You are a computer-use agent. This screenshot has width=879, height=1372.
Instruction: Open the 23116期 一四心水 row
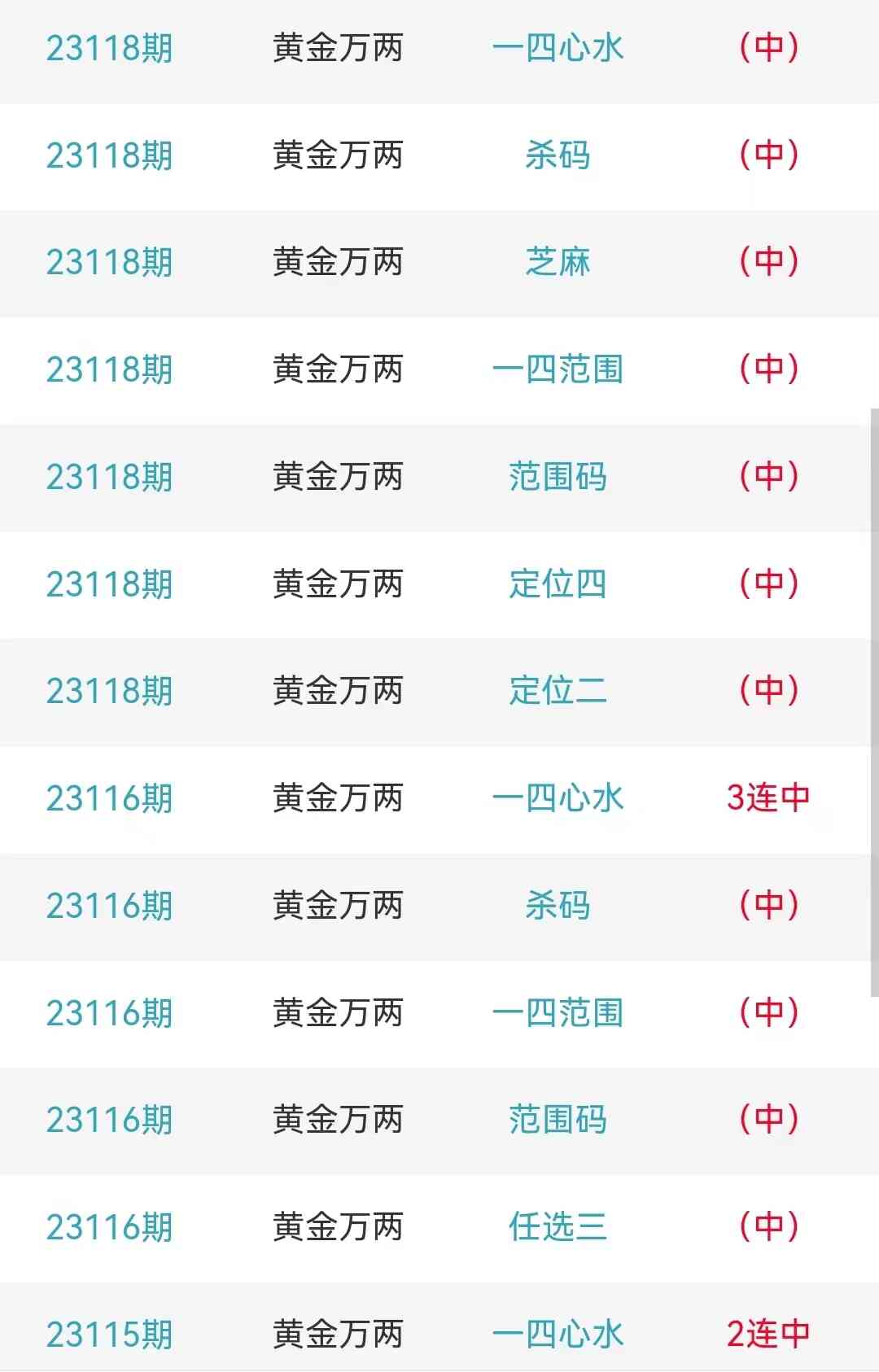point(558,798)
